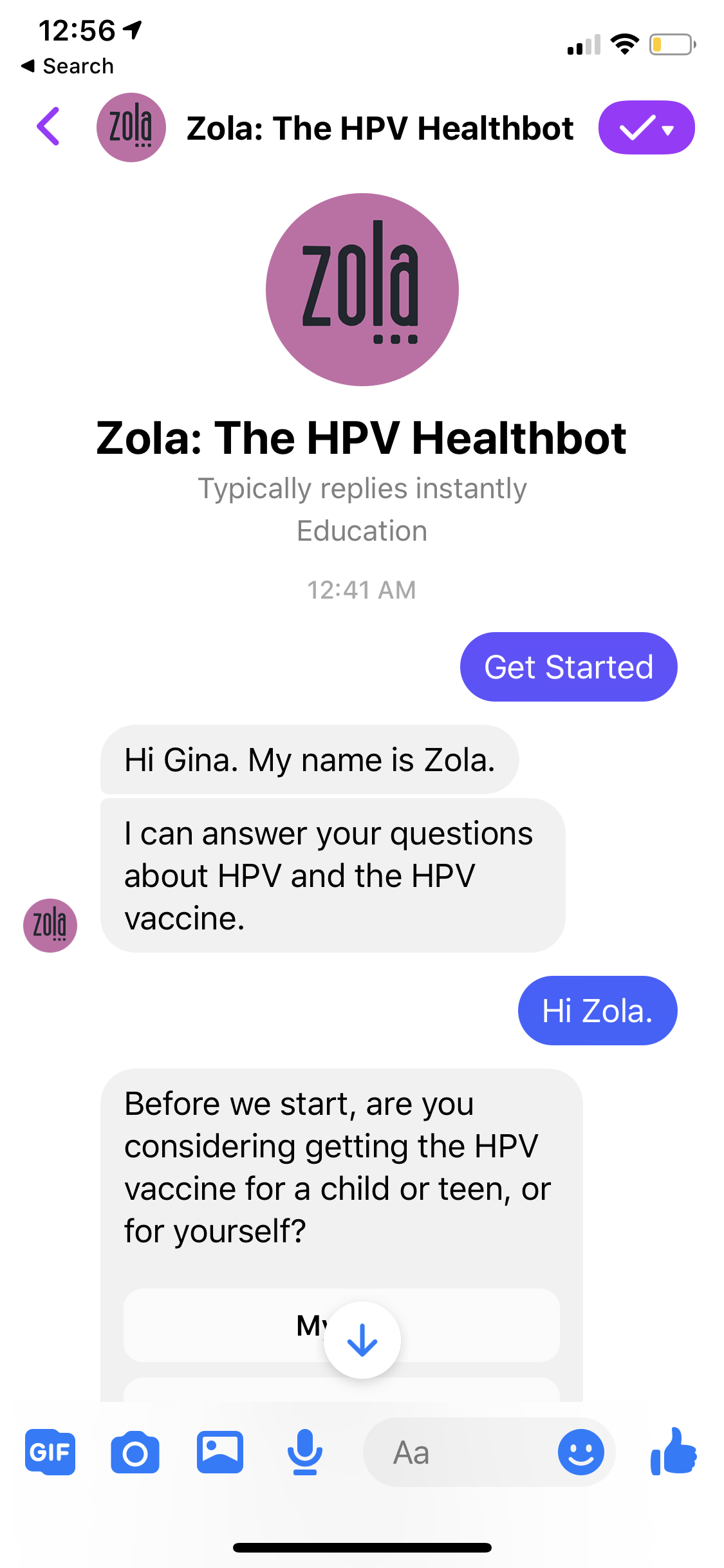Image resolution: width=724 pixels, height=1568 pixels.
Task: Tap the large Zola profile picture
Action: 362,290
